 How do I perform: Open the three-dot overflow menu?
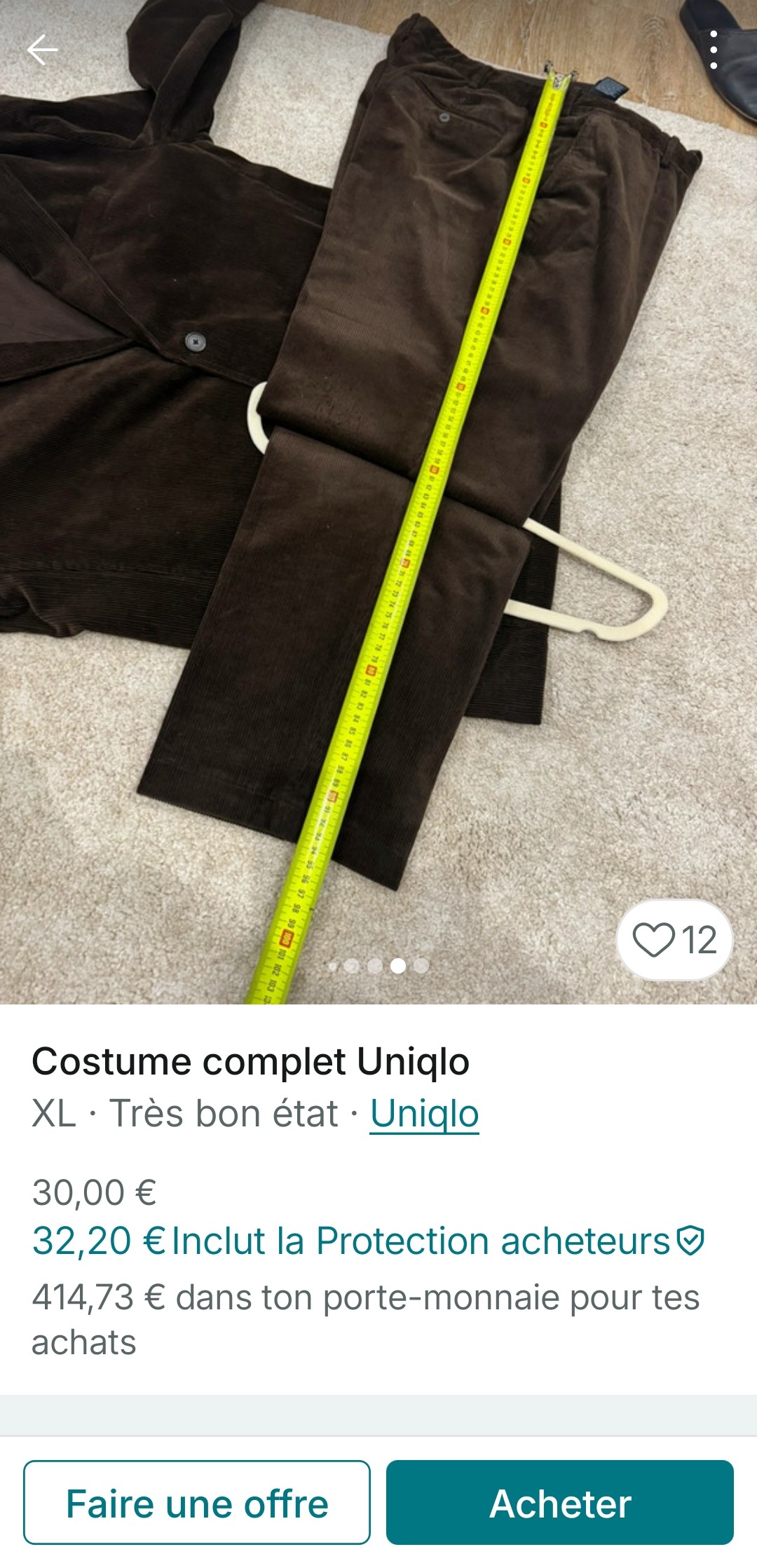[x=713, y=50]
